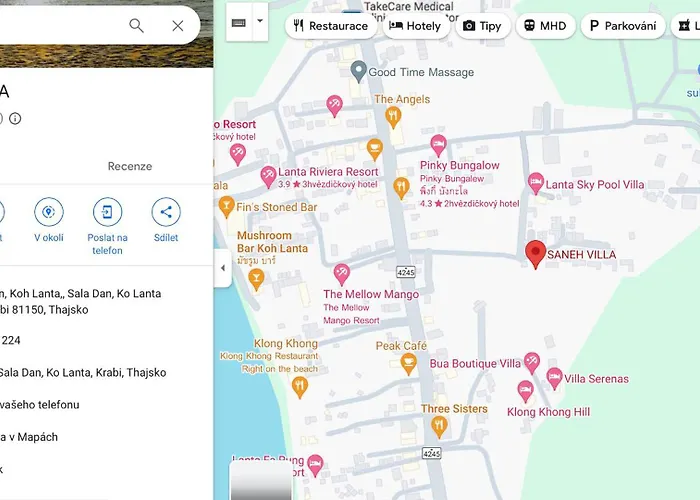700x500 pixels.
Task: Tap the search magnifier icon
Action: [x=137, y=26]
